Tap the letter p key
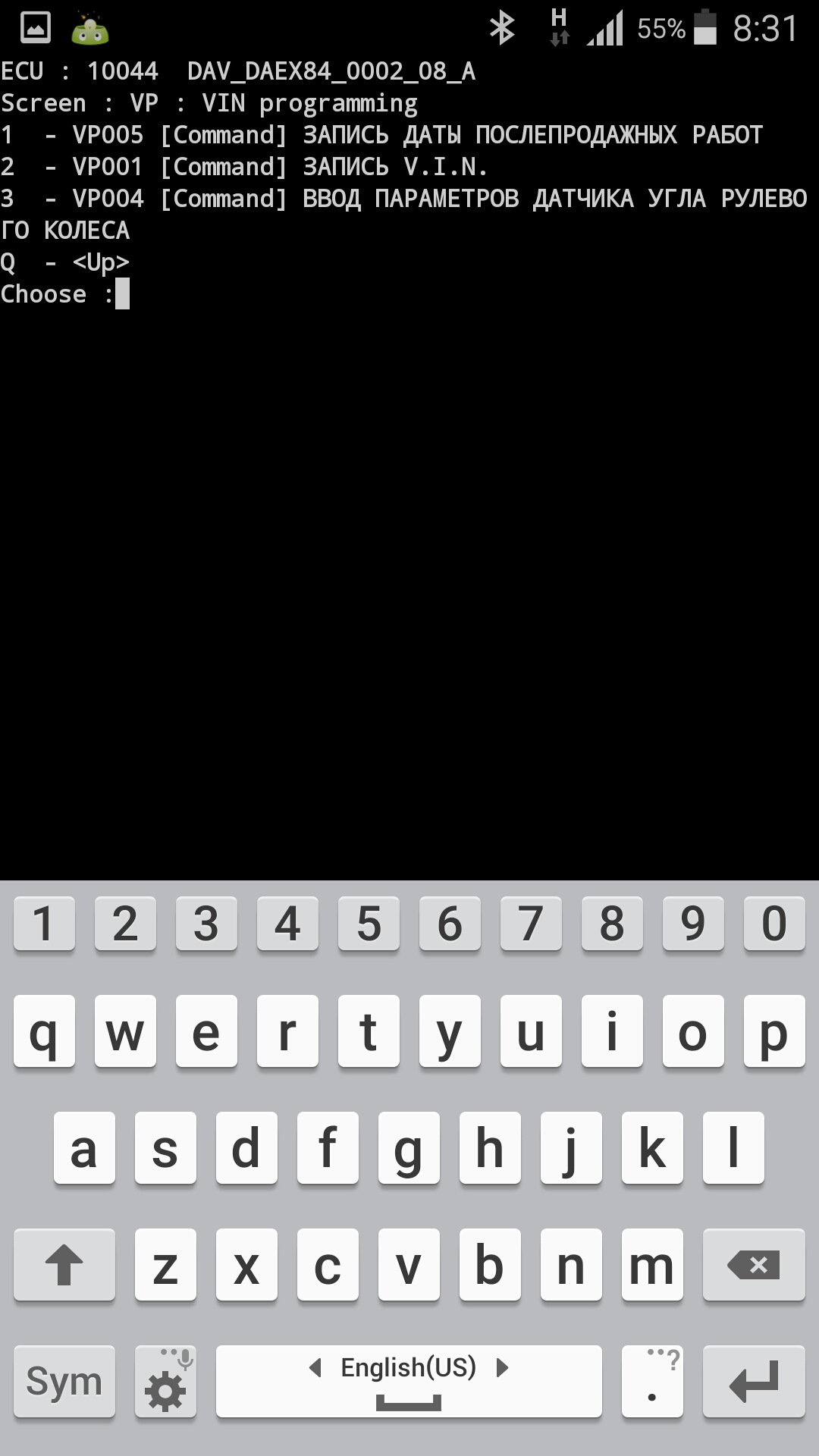Image resolution: width=819 pixels, height=1456 pixels. click(x=774, y=1031)
